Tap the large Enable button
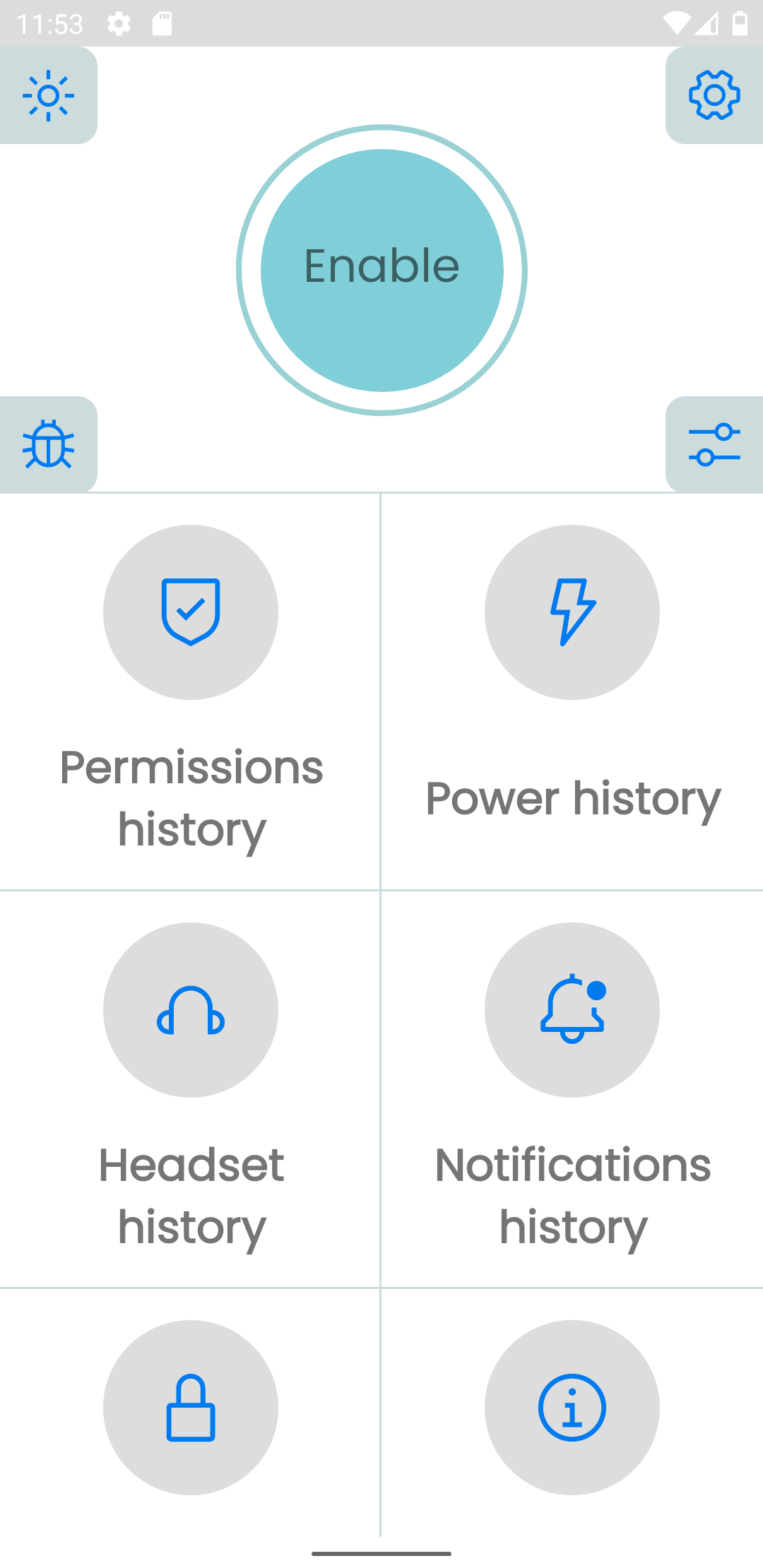 click(381, 270)
